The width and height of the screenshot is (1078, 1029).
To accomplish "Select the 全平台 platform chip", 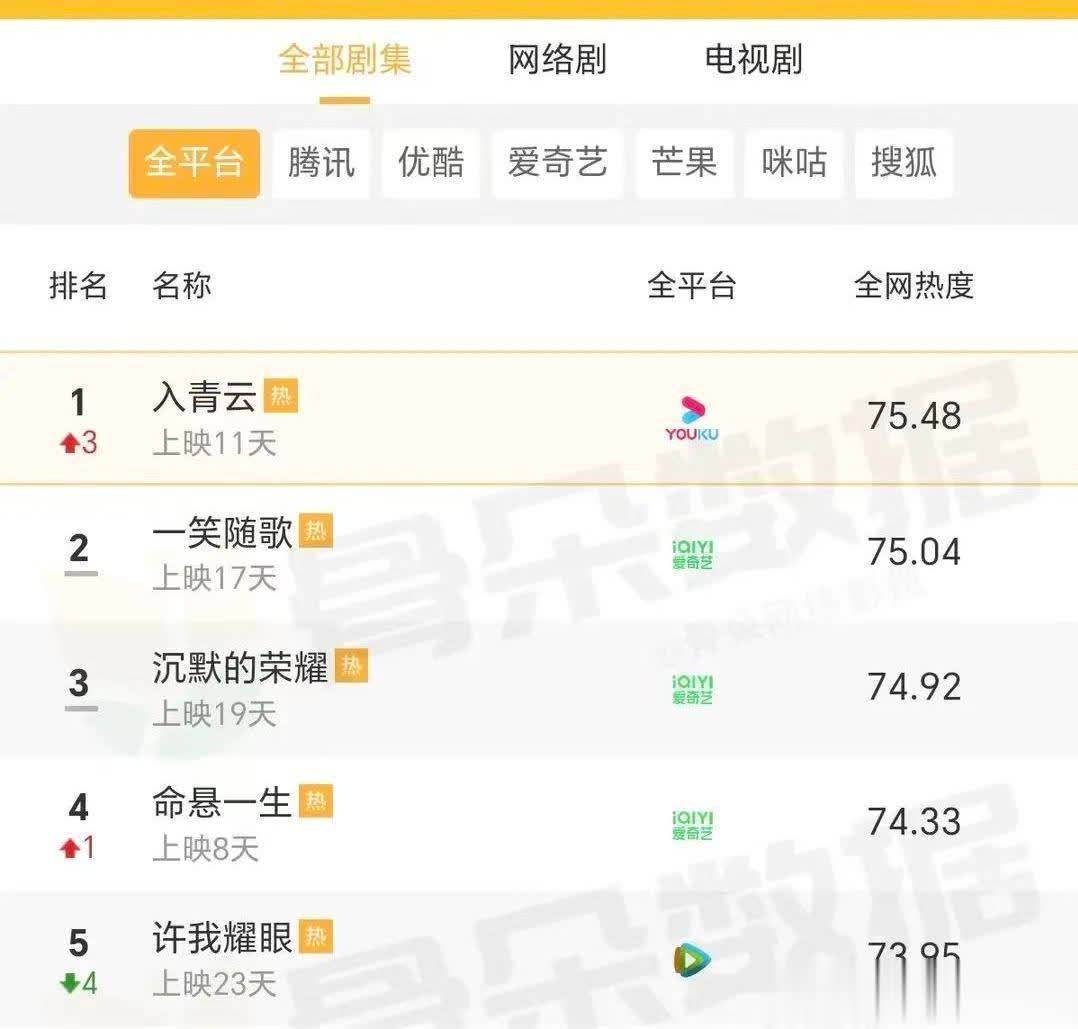I will point(194,163).
